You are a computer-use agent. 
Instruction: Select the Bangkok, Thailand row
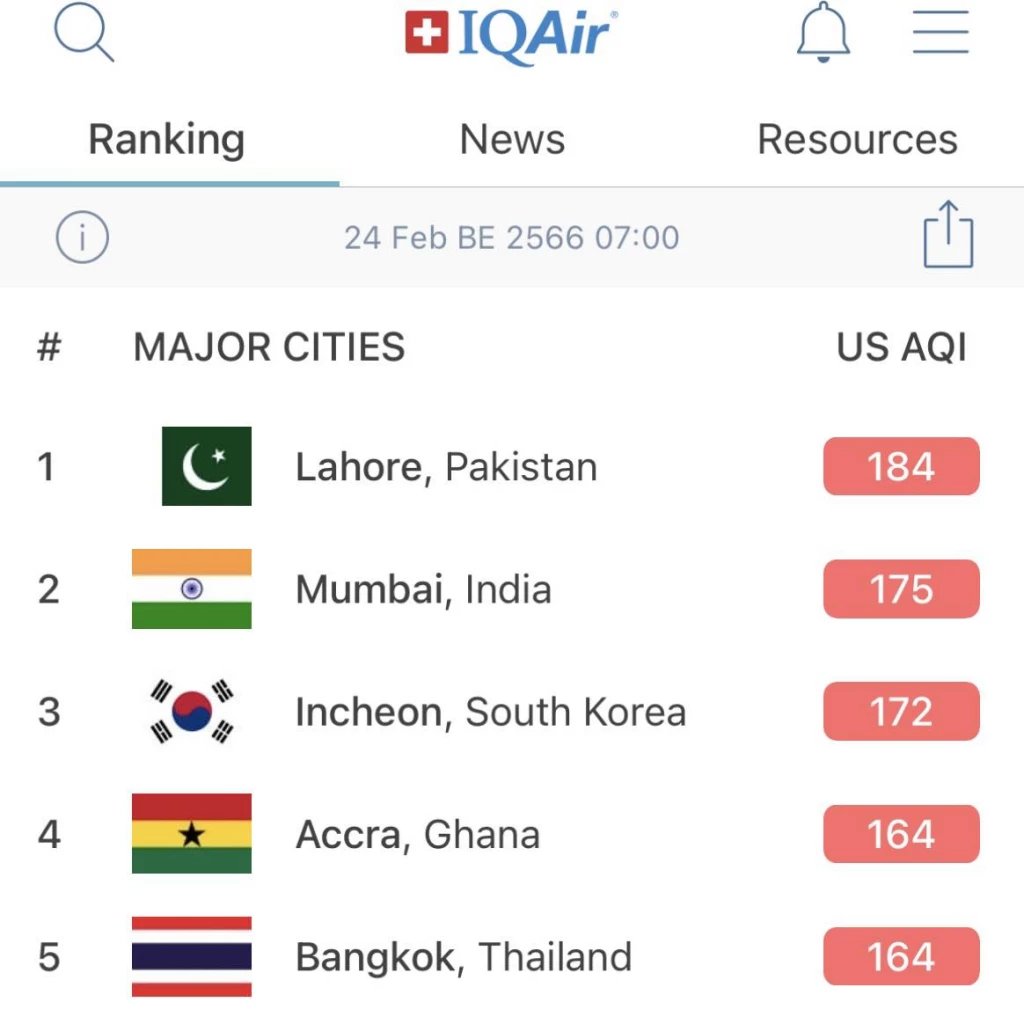[463, 958]
